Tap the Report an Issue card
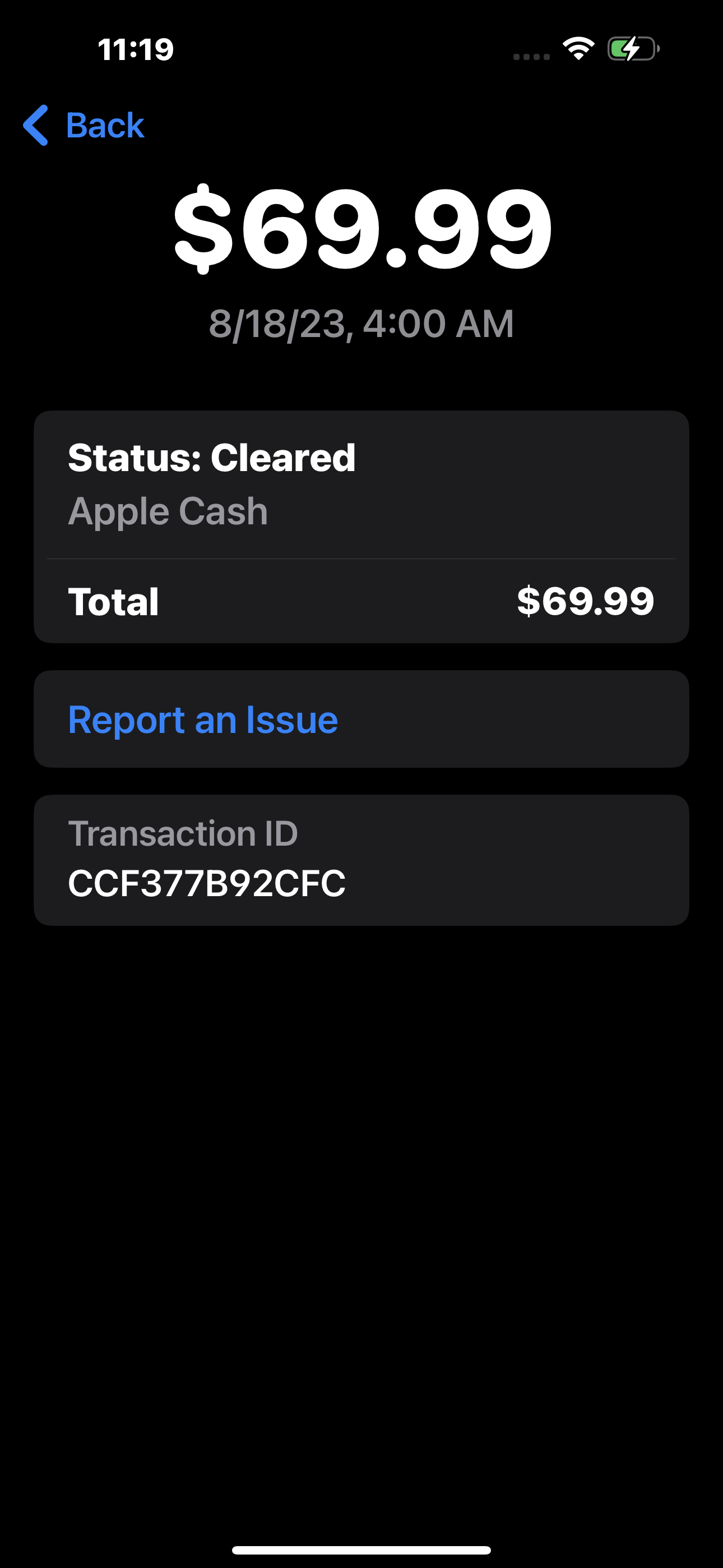The width and height of the screenshot is (723, 1568). tap(361, 719)
